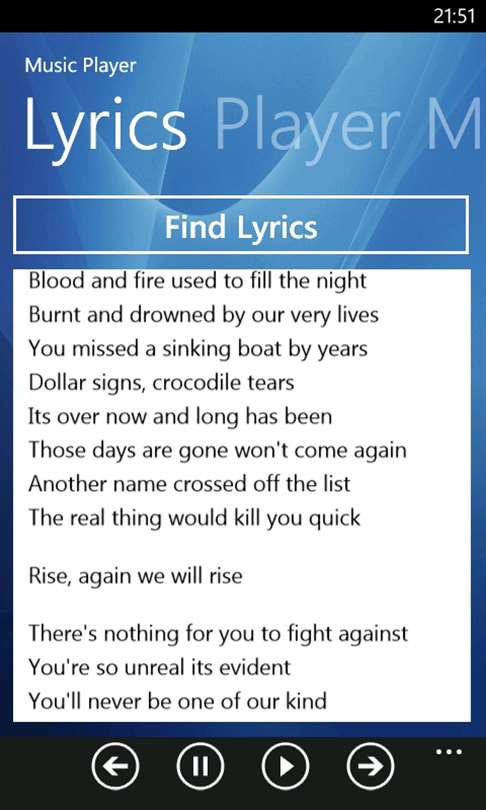
Task: Pause the current song
Action: click(x=200, y=767)
